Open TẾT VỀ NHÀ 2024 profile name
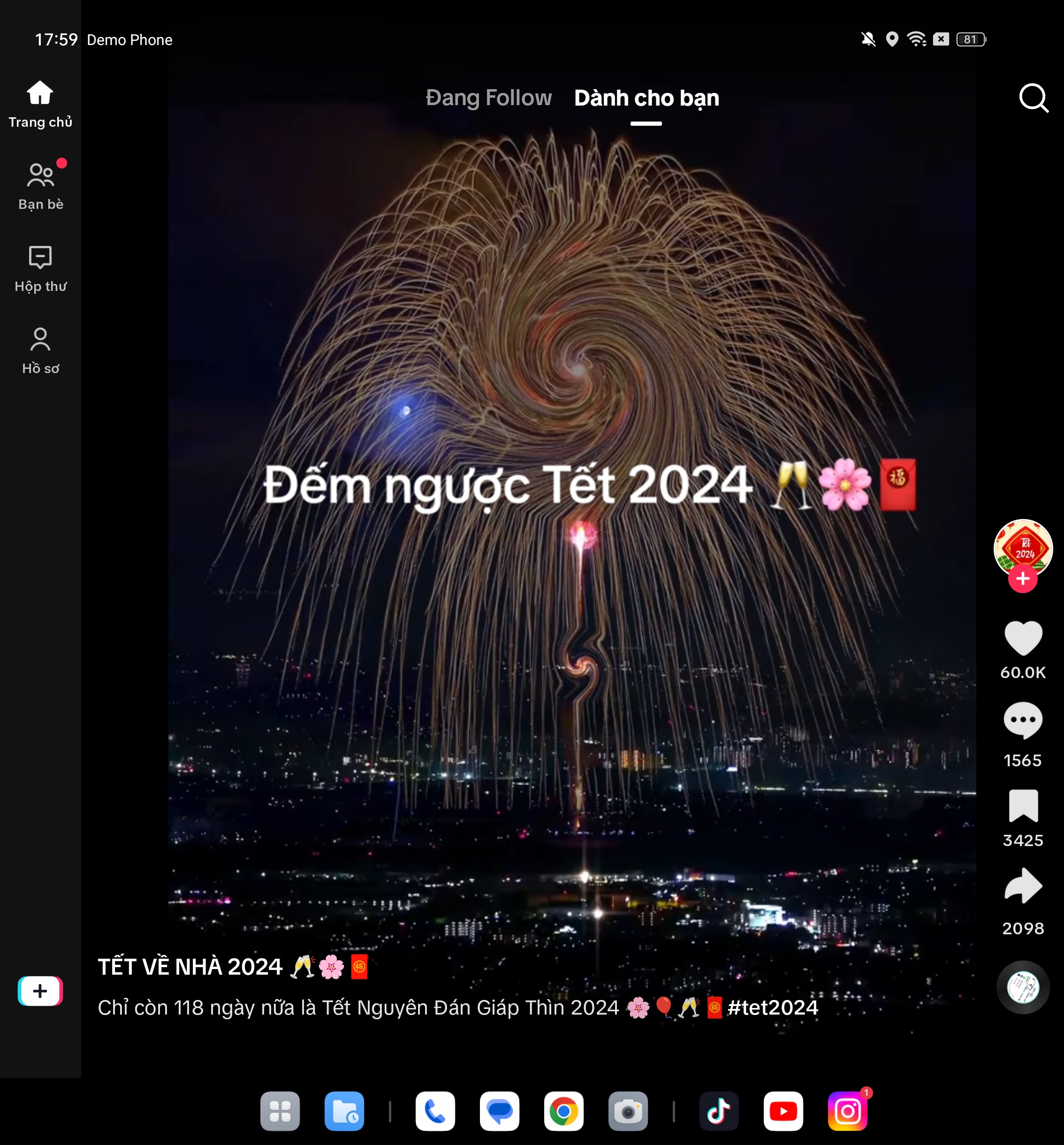Screen dimensions: 1064x1145 [190, 967]
